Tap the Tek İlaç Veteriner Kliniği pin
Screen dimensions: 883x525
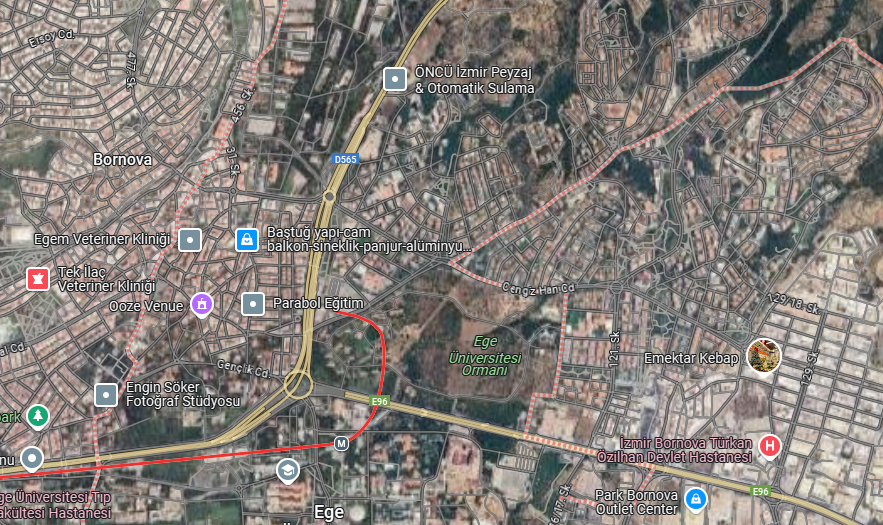(37, 278)
